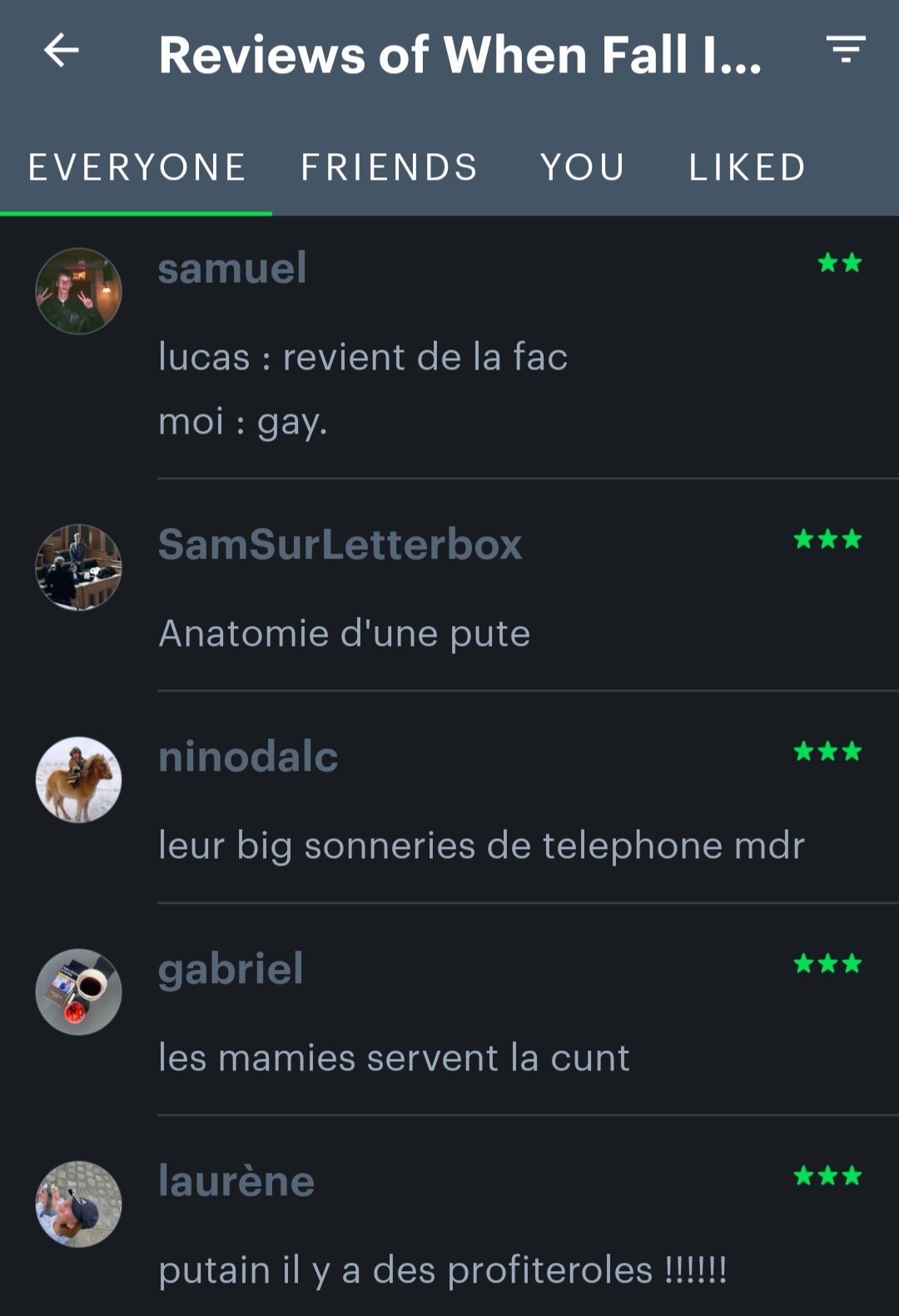This screenshot has width=899, height=1316.
Task: Open the review filter options
Action: (846, 50)
